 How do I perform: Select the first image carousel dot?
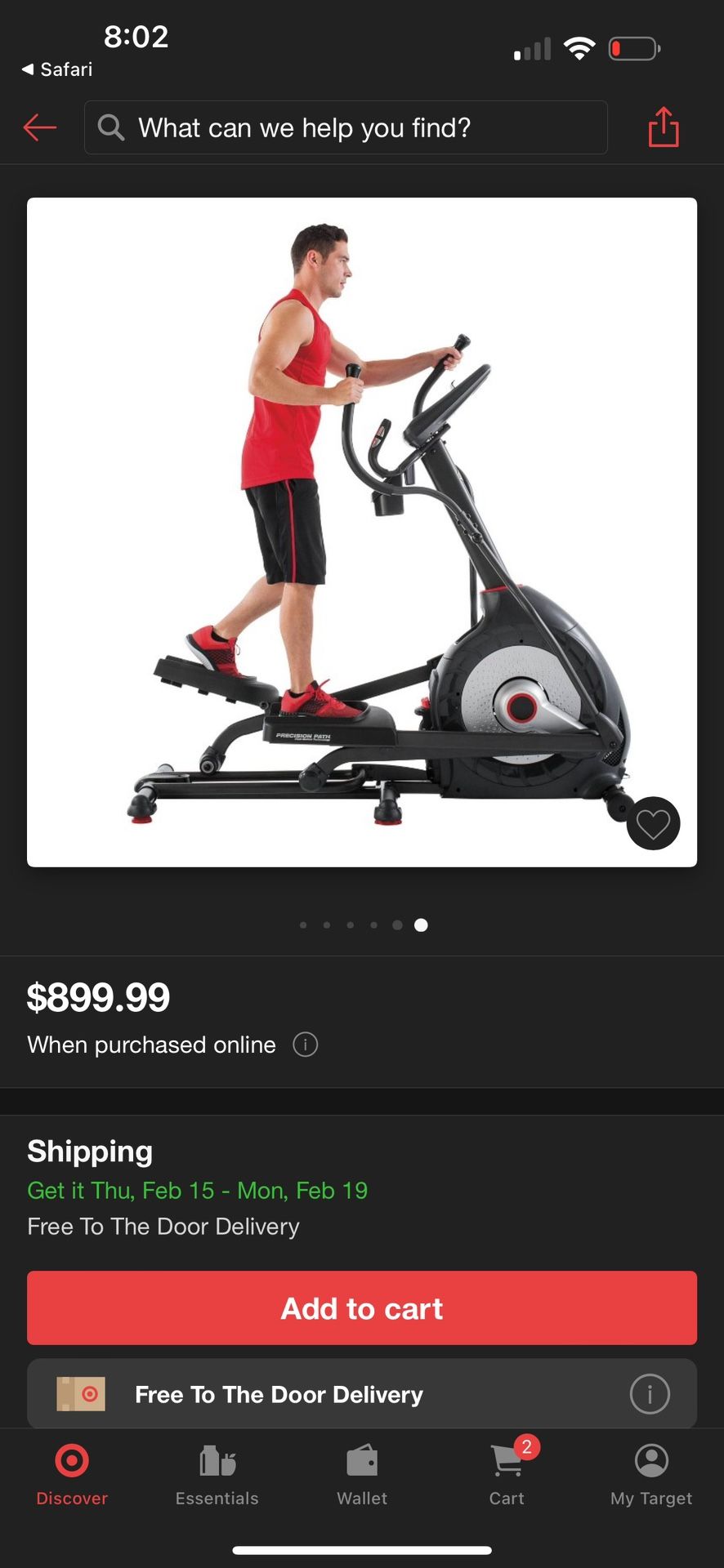pyautogui.click(x=303, y=924)
